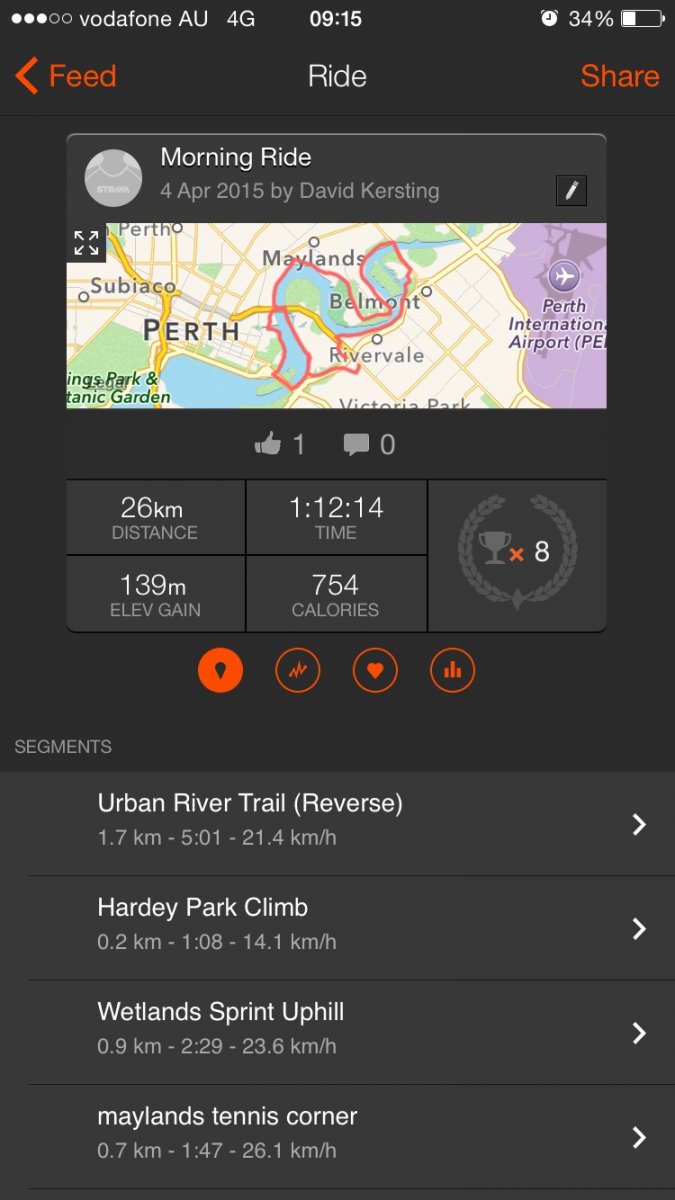Screen dimensions: 675x1200
Task: Go back to the Feed
Action: 66,76
